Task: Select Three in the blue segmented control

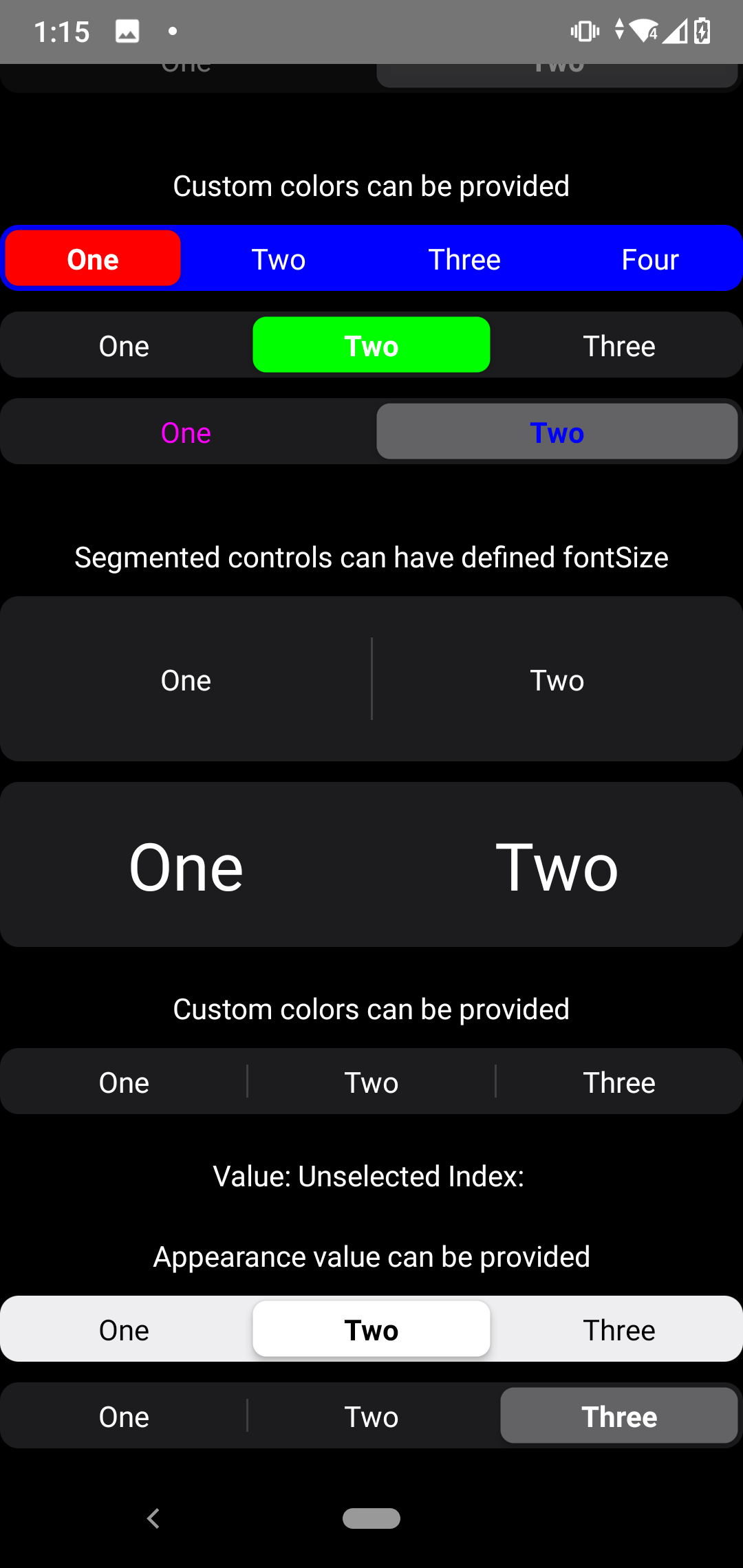Action: [464, 259]
